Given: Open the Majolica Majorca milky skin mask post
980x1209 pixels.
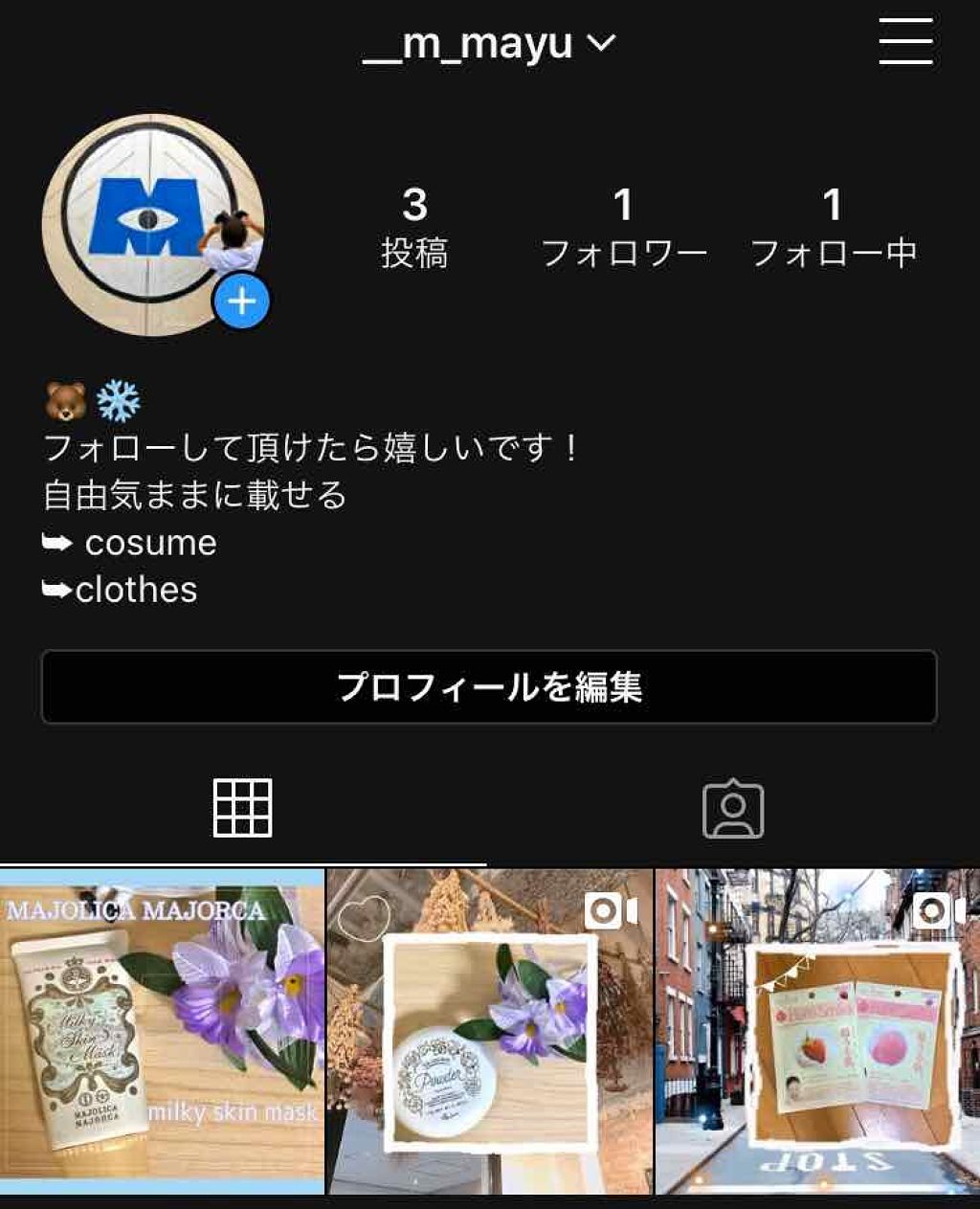Looking at the screenshot, I should (163, 1031).
